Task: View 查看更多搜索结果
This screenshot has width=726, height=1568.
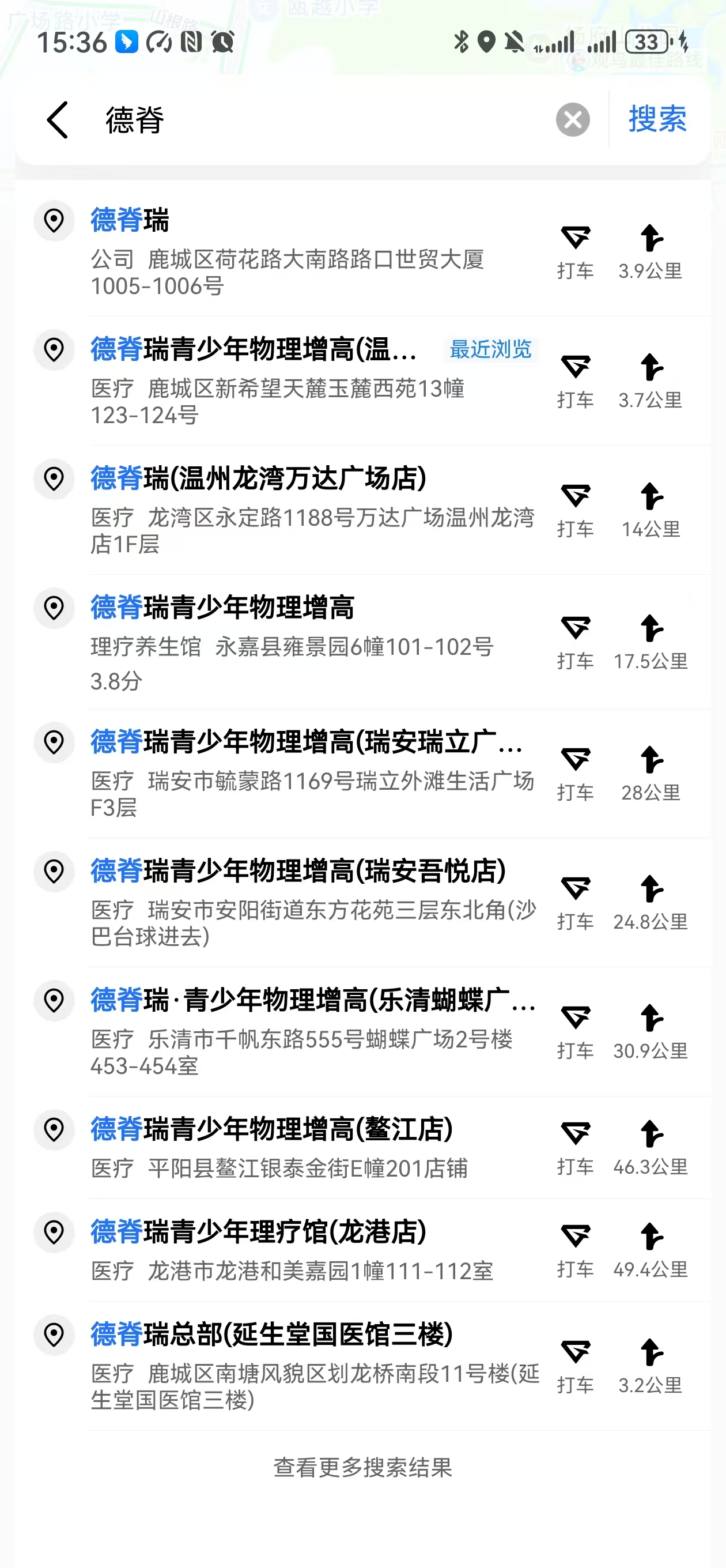Action: click(x=362, y=1467)
